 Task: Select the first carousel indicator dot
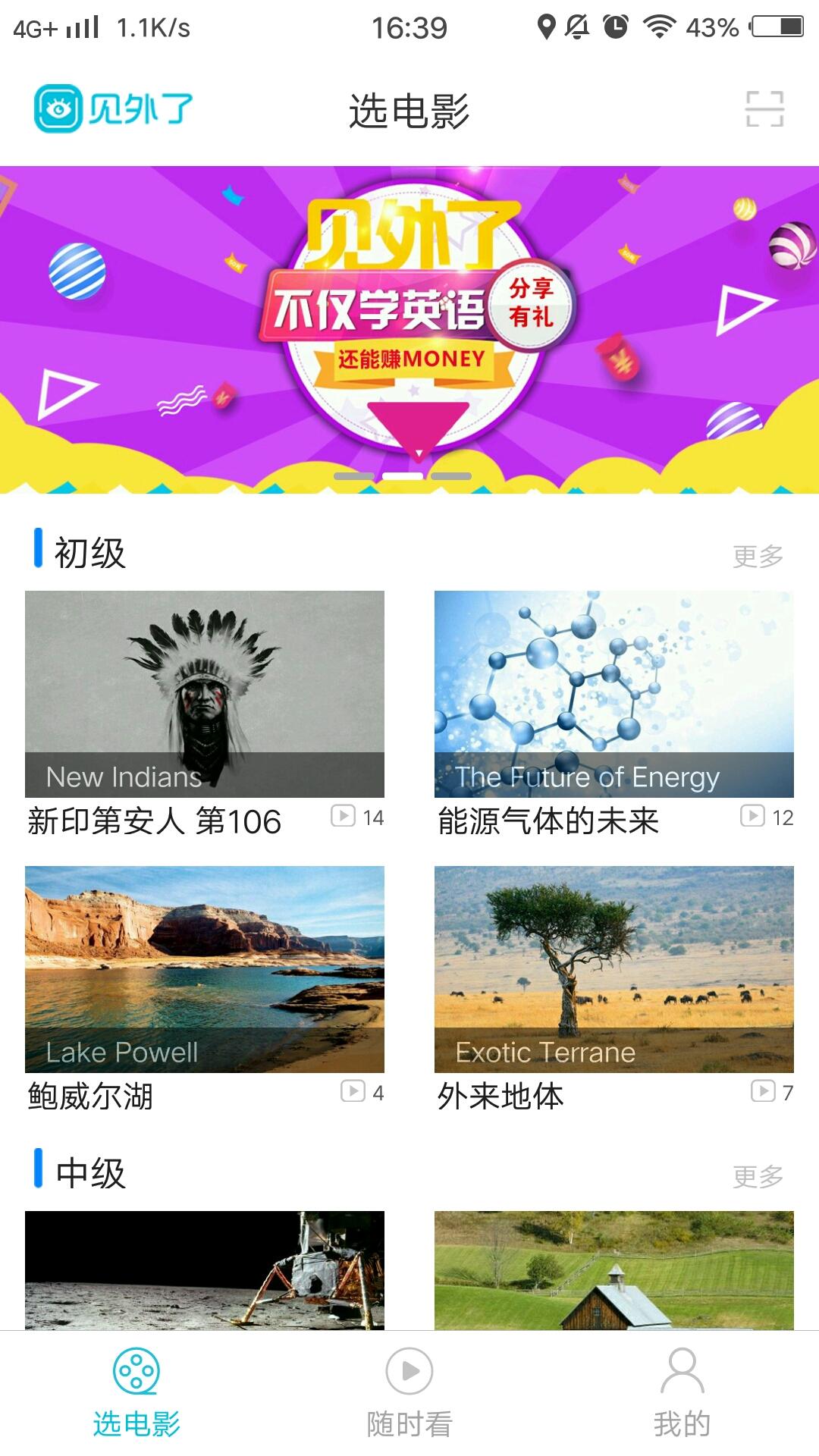355,476
